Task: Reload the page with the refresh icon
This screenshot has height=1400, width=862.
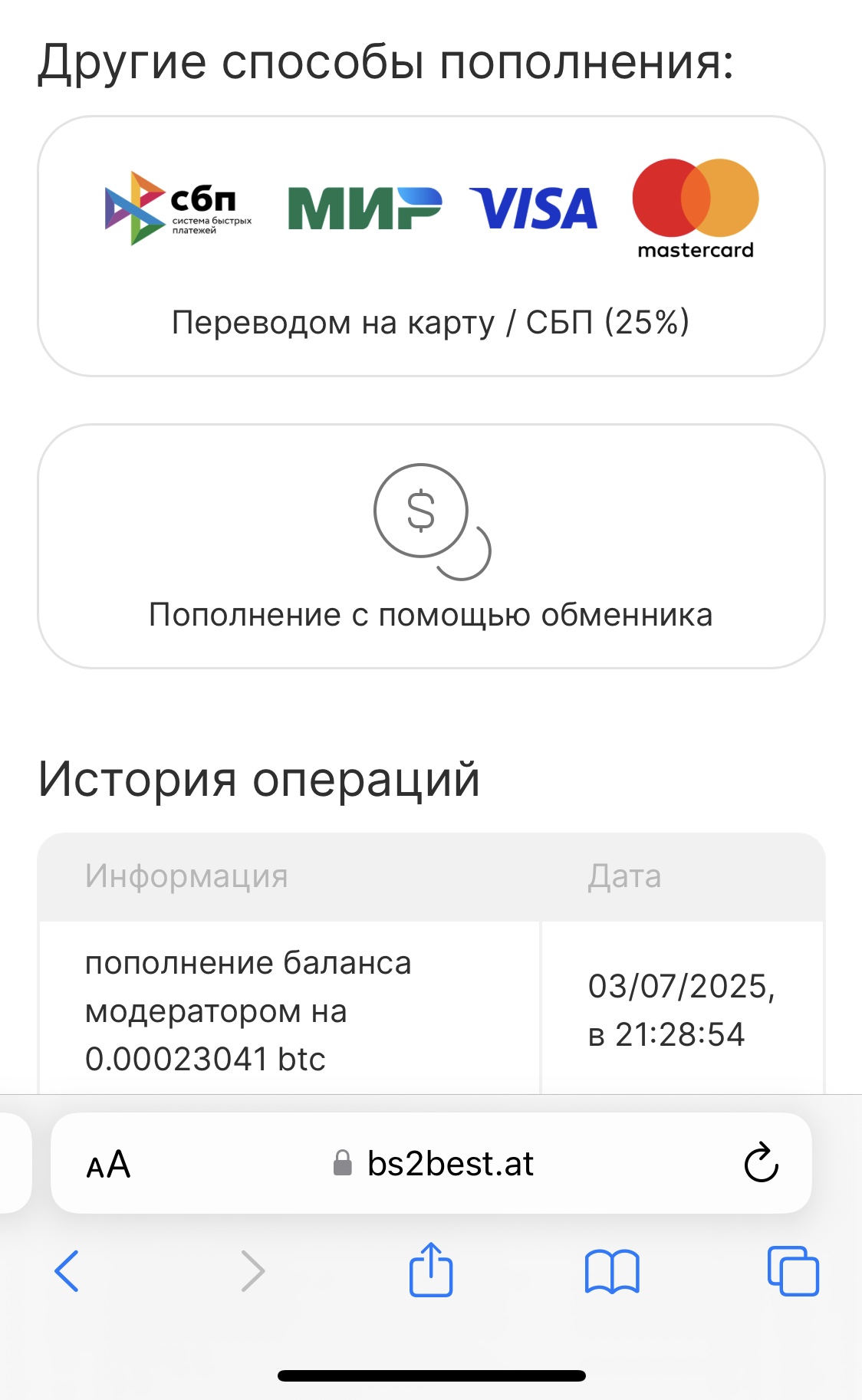Action: click(x=761, y=1163)
